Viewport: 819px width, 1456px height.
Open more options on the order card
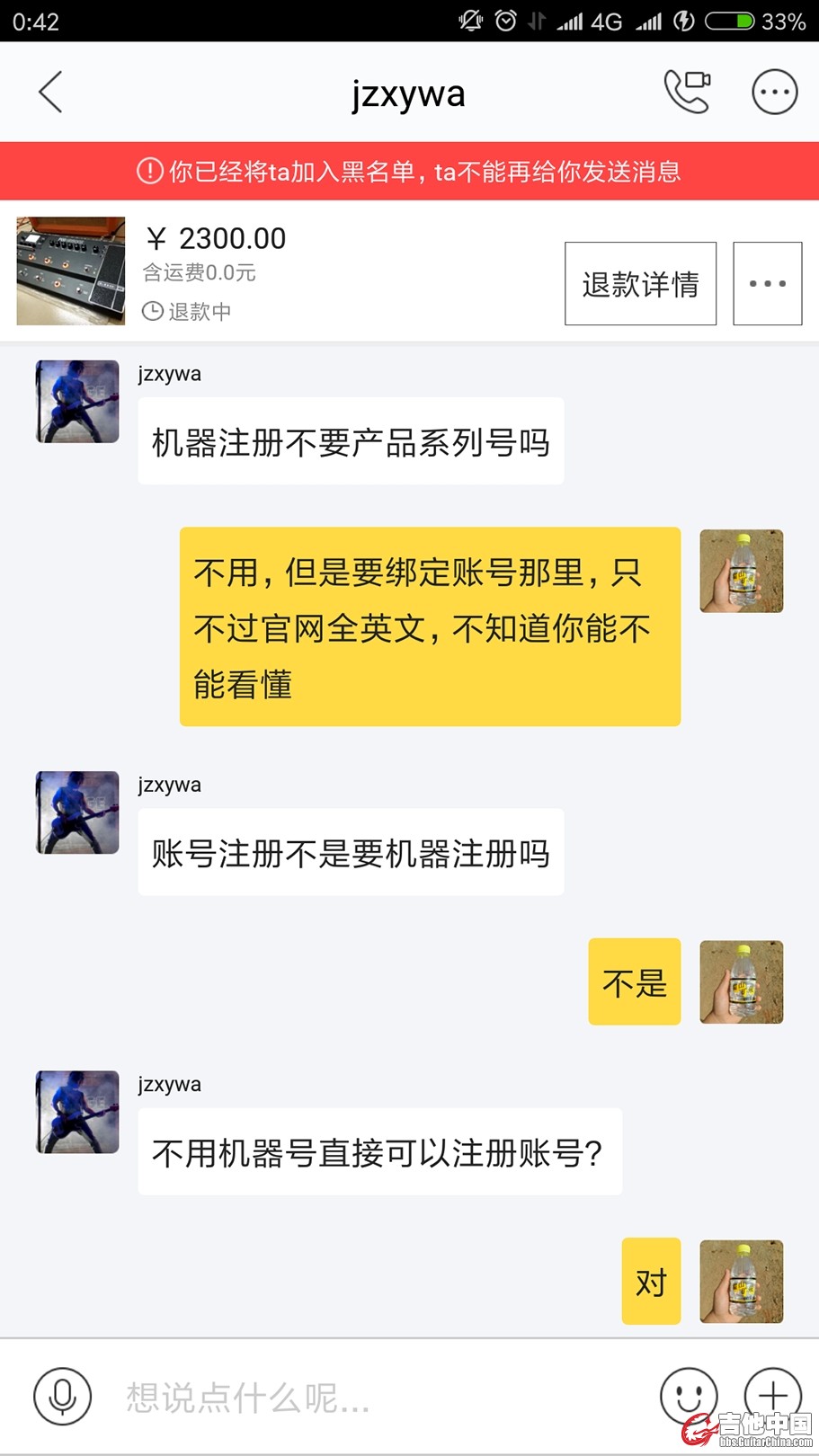tap(767, 284)
